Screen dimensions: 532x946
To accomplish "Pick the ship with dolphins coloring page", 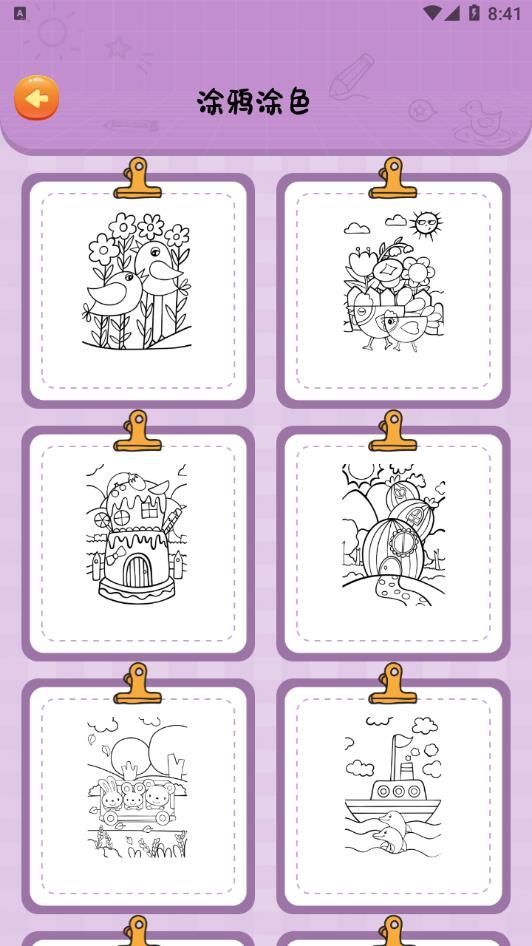I will click(393, 796).
